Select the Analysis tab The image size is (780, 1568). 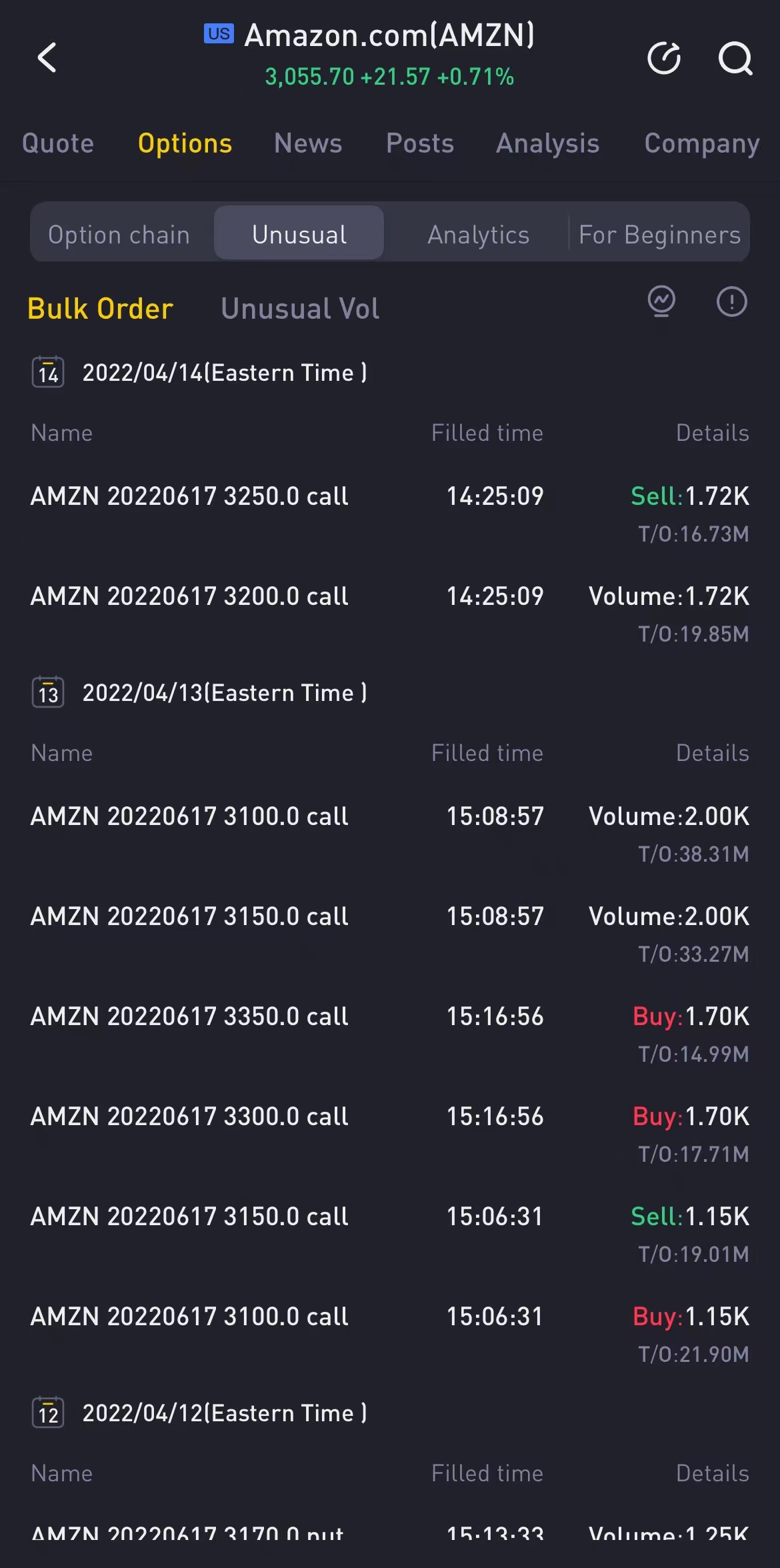(547, 143)
